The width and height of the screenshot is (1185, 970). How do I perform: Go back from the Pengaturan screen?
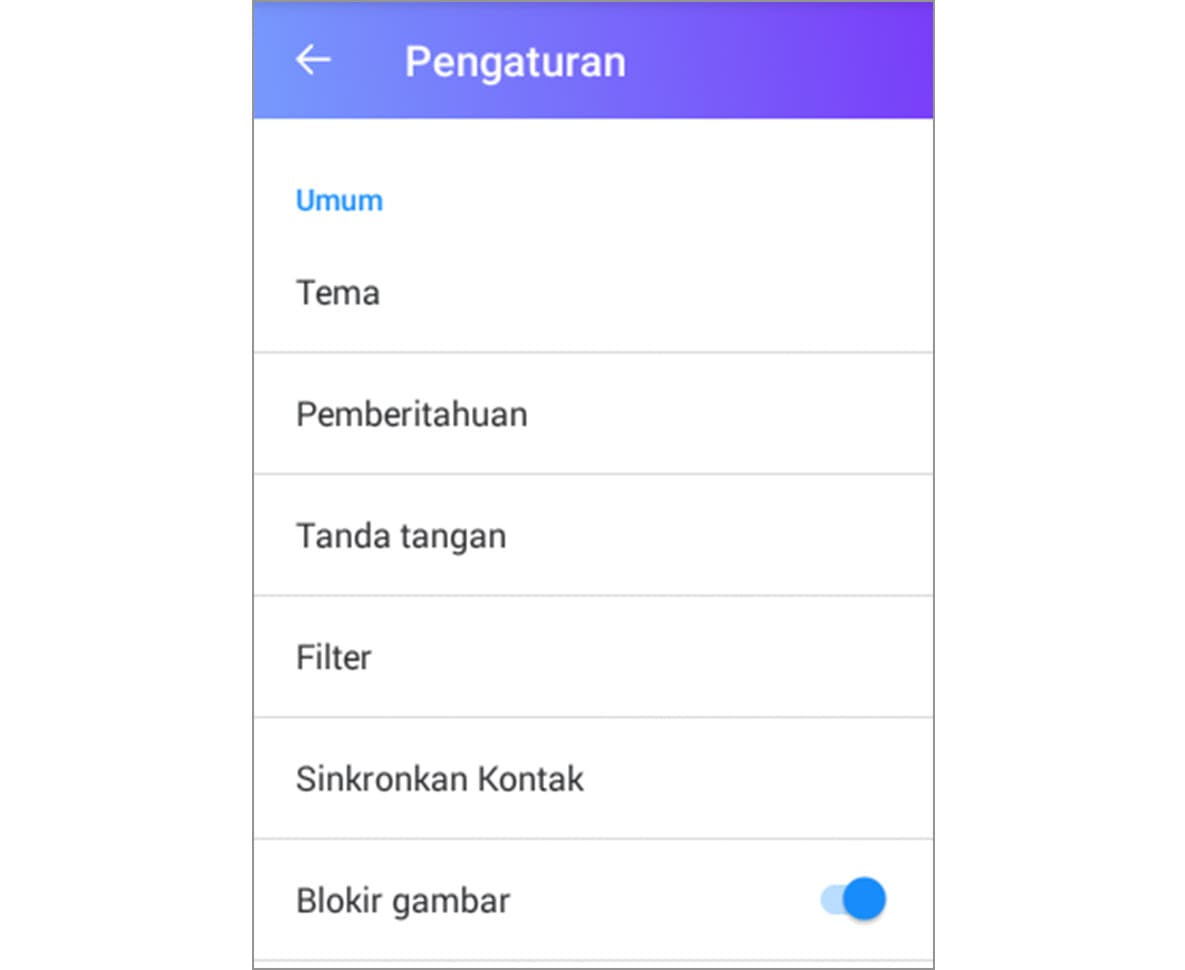[x=313, y=61]
